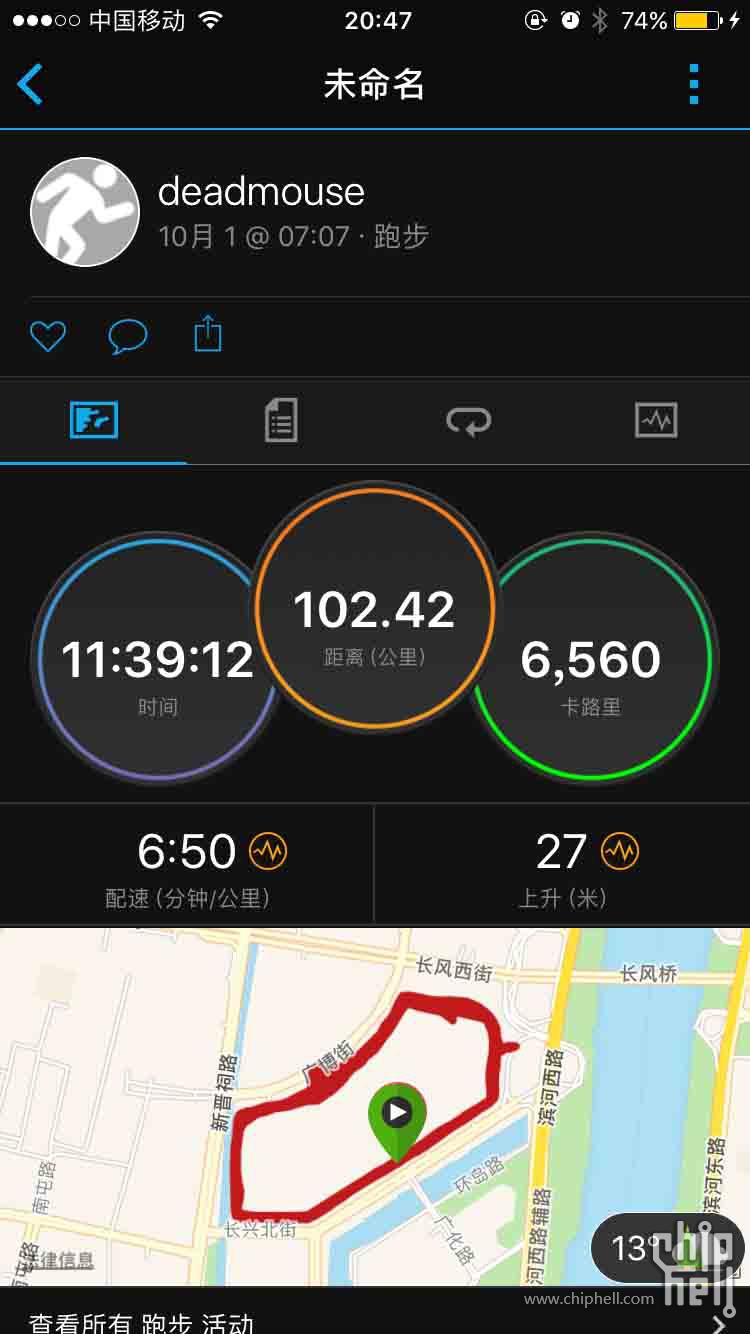This screenshot has width=750, height=1334.
Task: Open the three-dot overflow menu
Action: [694, 84]
